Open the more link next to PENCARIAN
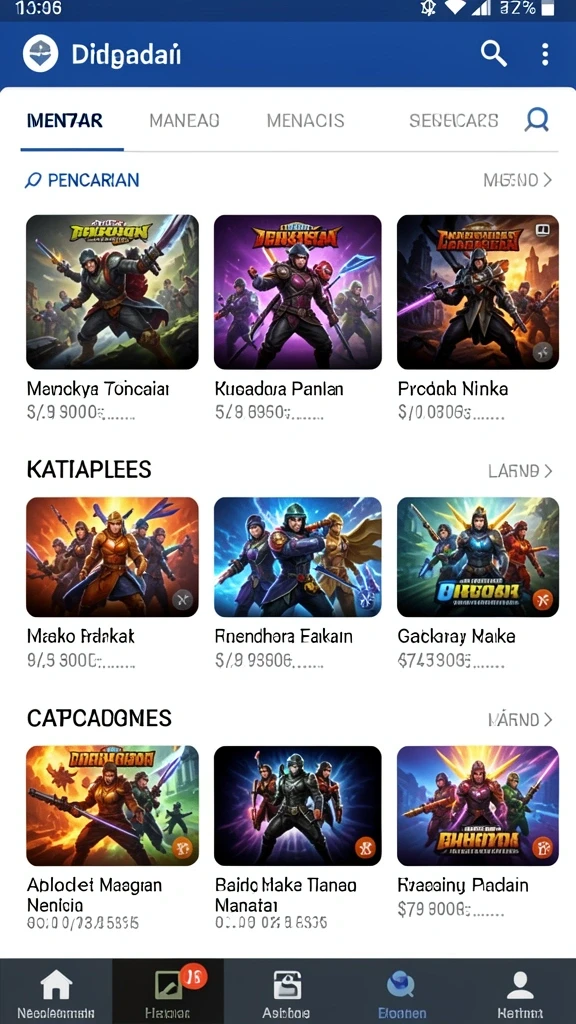Image resolution: width=576 pixels, height=1024 pixels. click(x=518, y=180)
